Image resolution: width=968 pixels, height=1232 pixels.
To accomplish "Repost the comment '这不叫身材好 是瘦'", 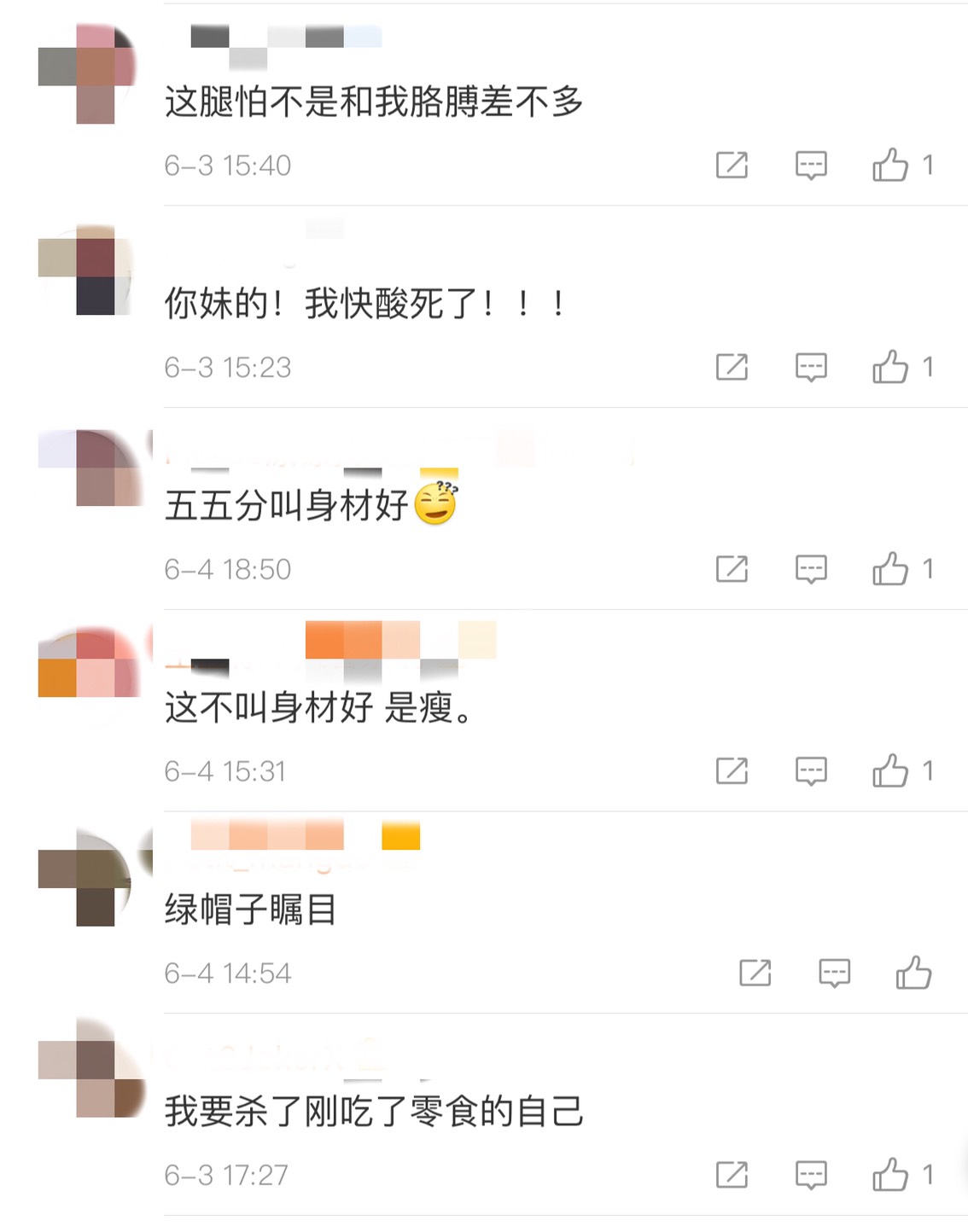I will coord(732,771).
